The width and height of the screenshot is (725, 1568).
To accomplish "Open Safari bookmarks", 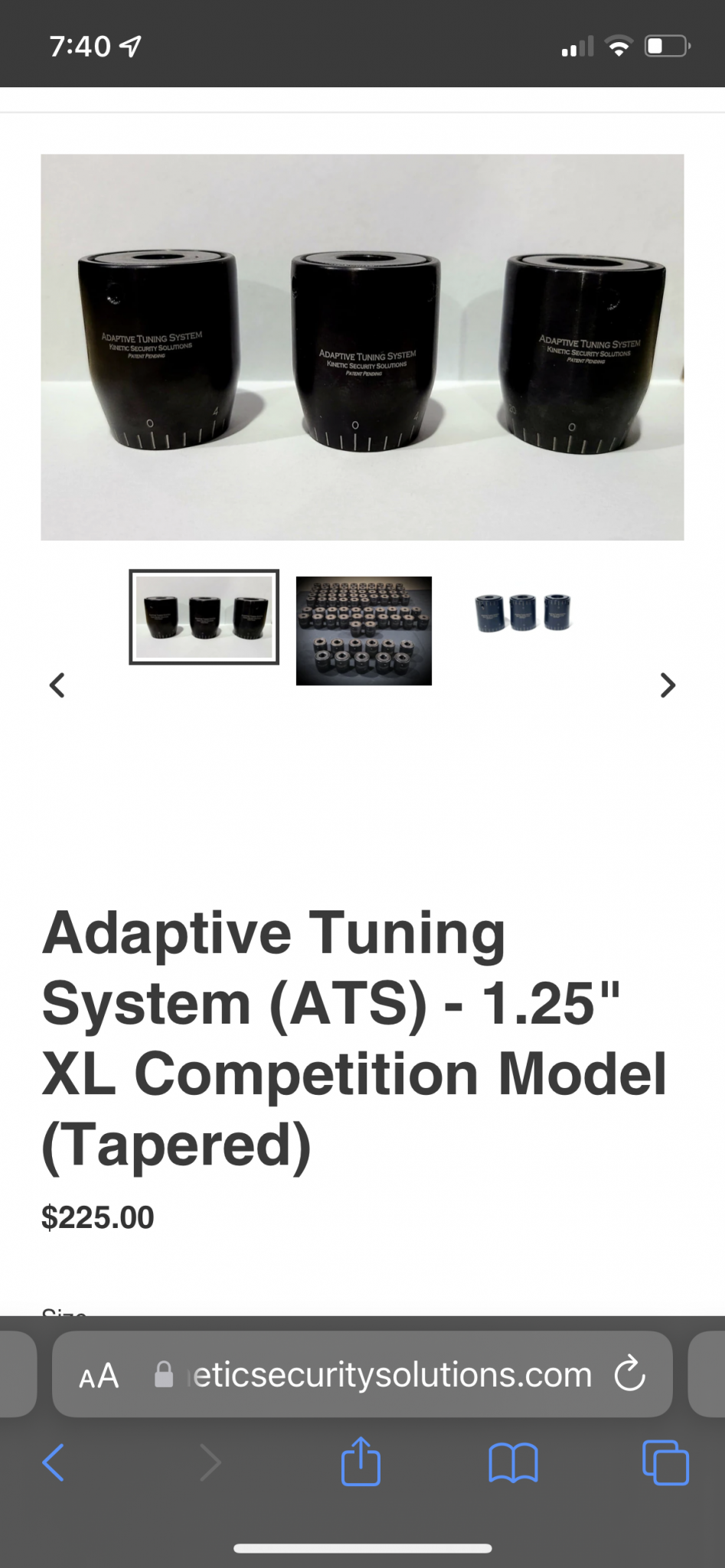I will coord(513,1463).
